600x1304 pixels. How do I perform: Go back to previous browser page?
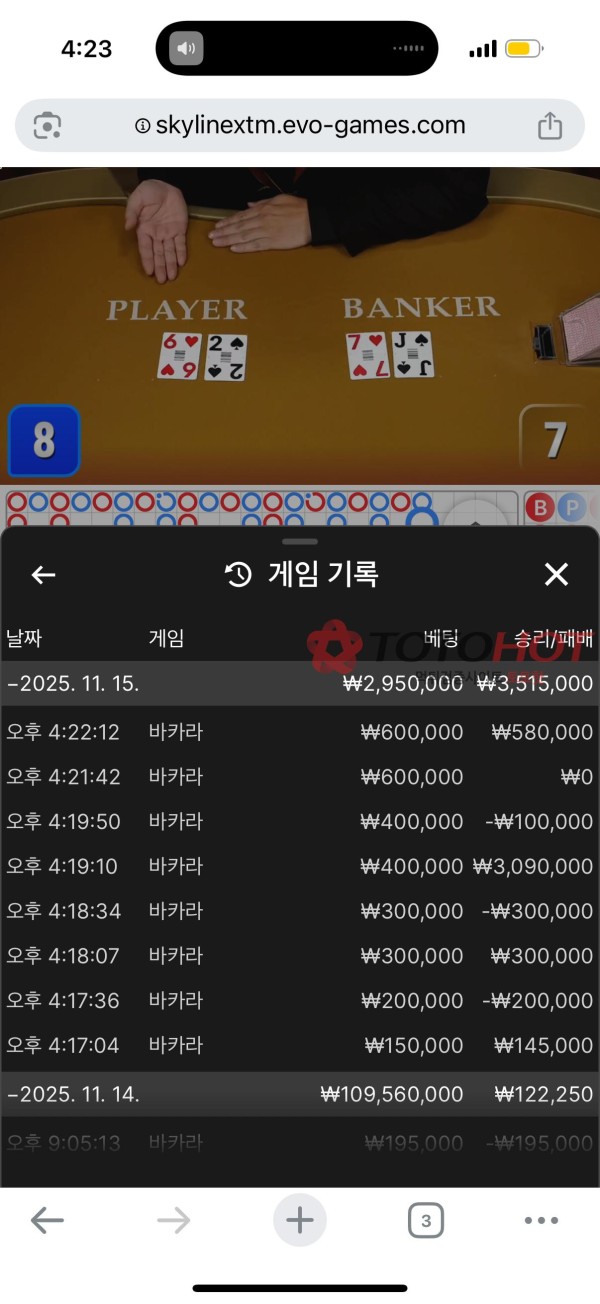coord(47,1220)
